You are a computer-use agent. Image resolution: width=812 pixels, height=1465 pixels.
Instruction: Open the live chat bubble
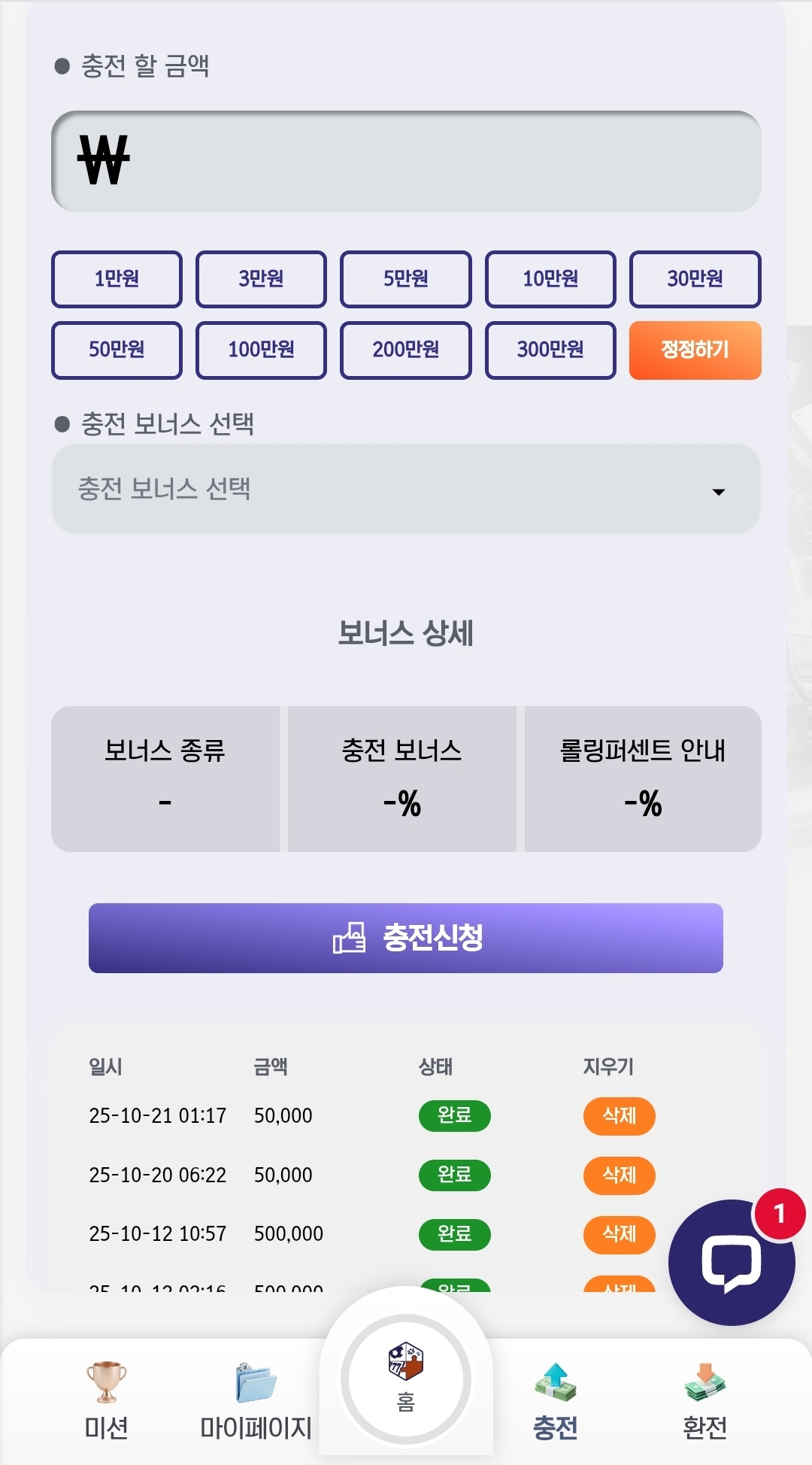731,1262
